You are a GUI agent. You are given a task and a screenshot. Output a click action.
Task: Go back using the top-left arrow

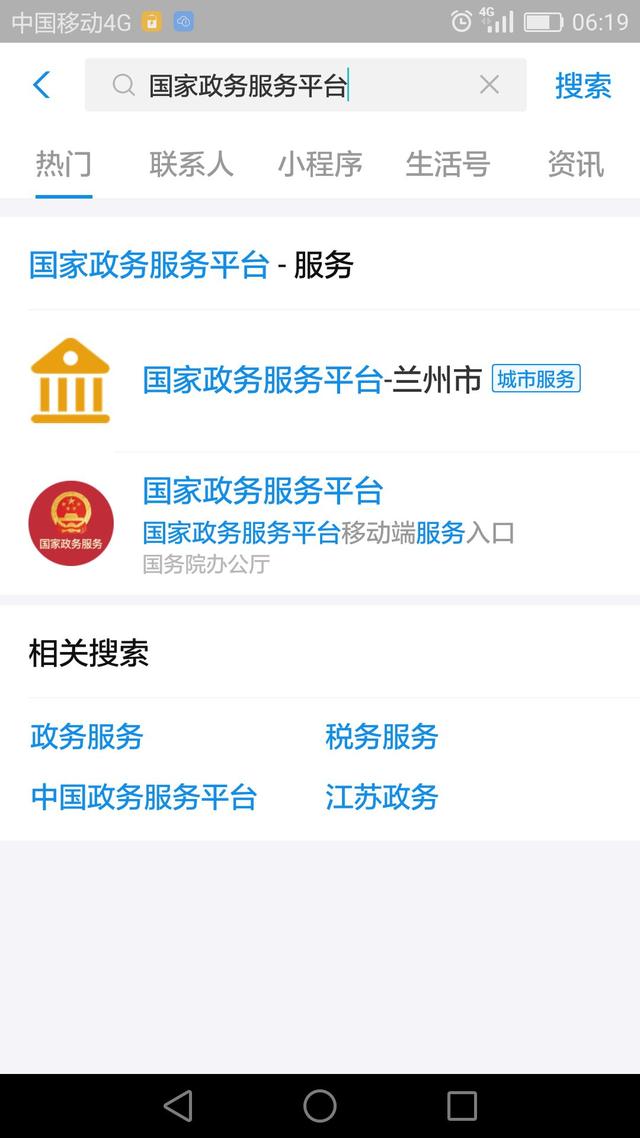click(41, 85)
